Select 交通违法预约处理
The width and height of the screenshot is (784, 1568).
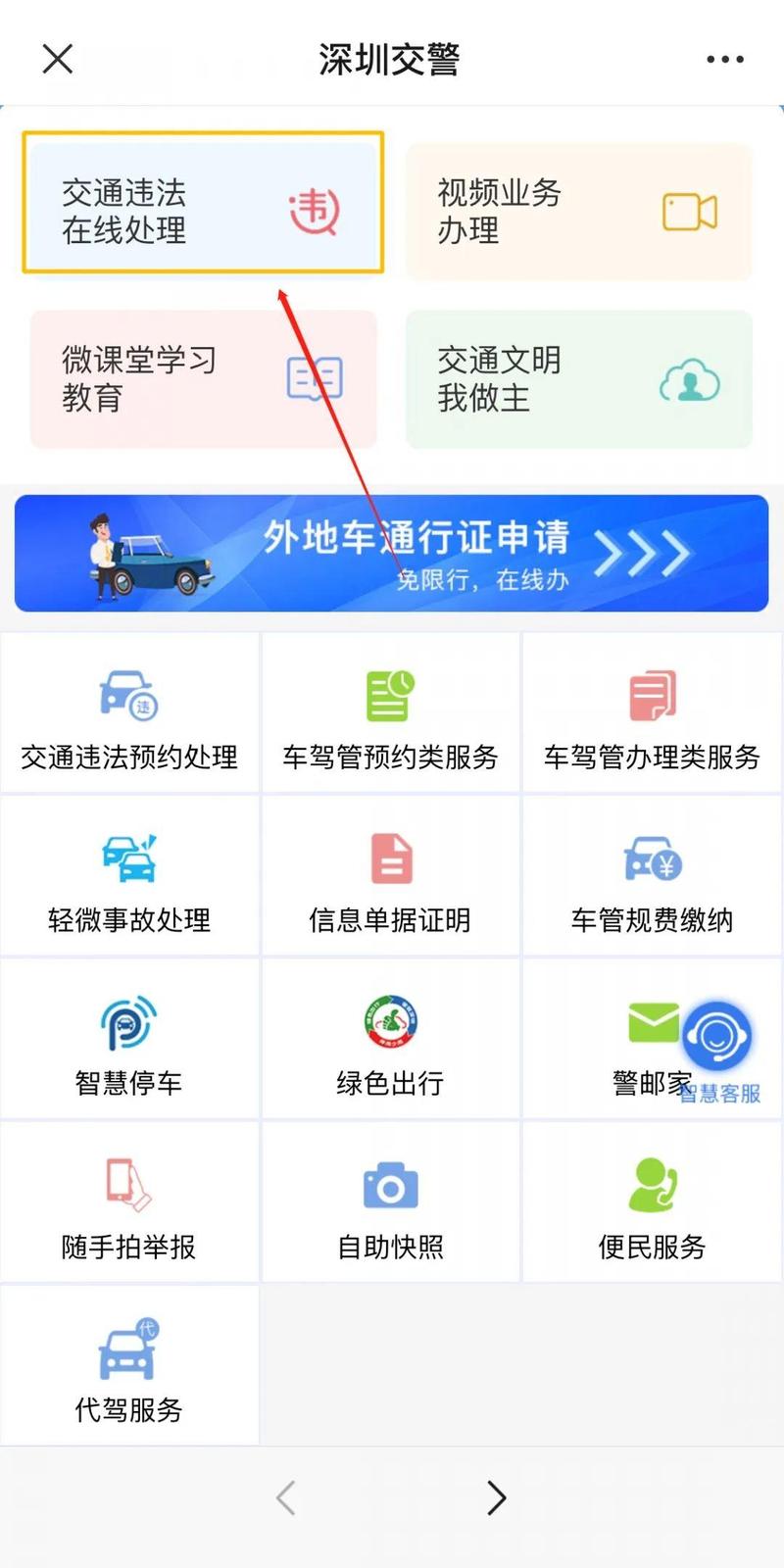[129, 713]
